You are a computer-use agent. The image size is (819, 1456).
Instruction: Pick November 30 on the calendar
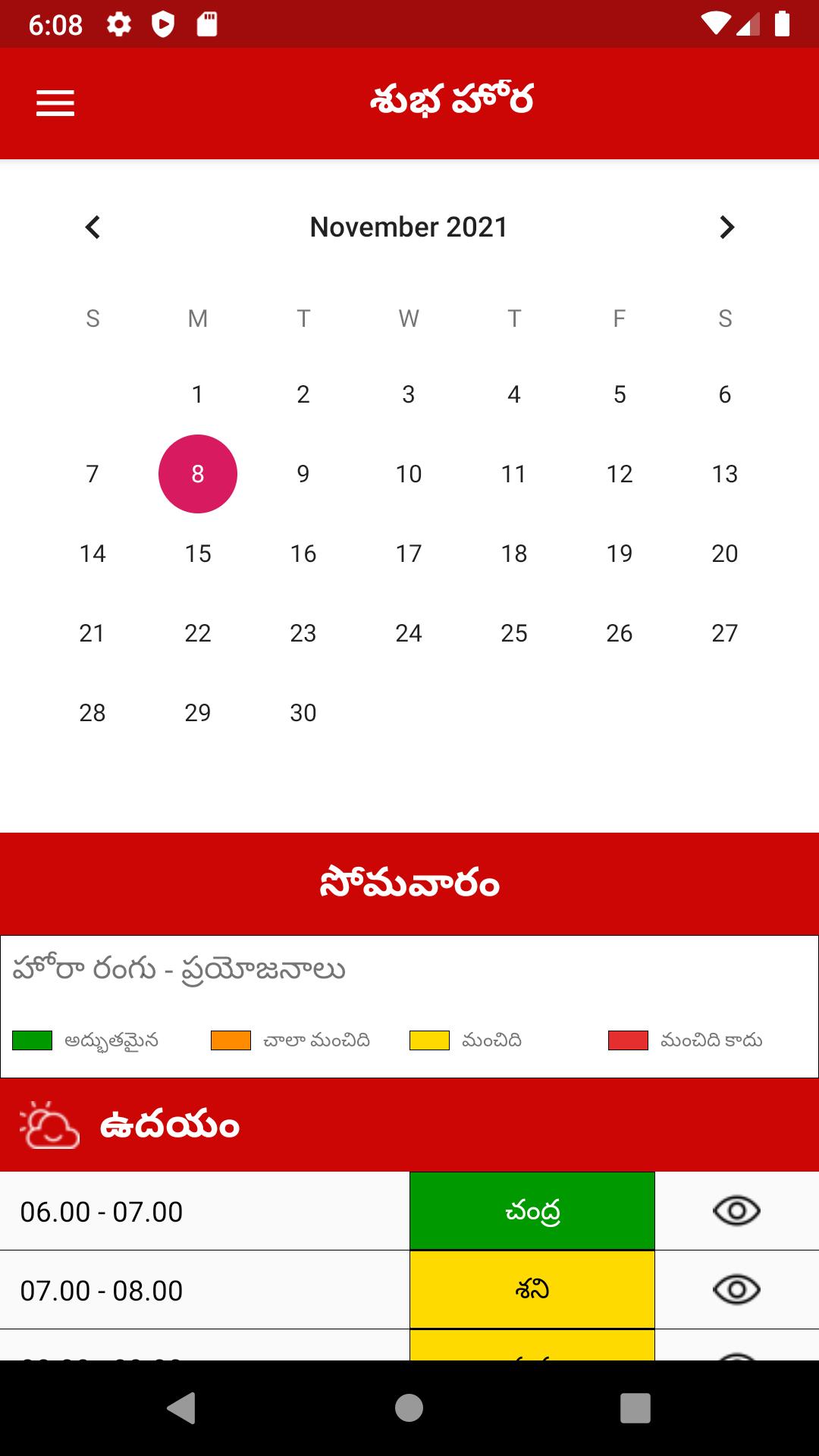tap(303, 713)
